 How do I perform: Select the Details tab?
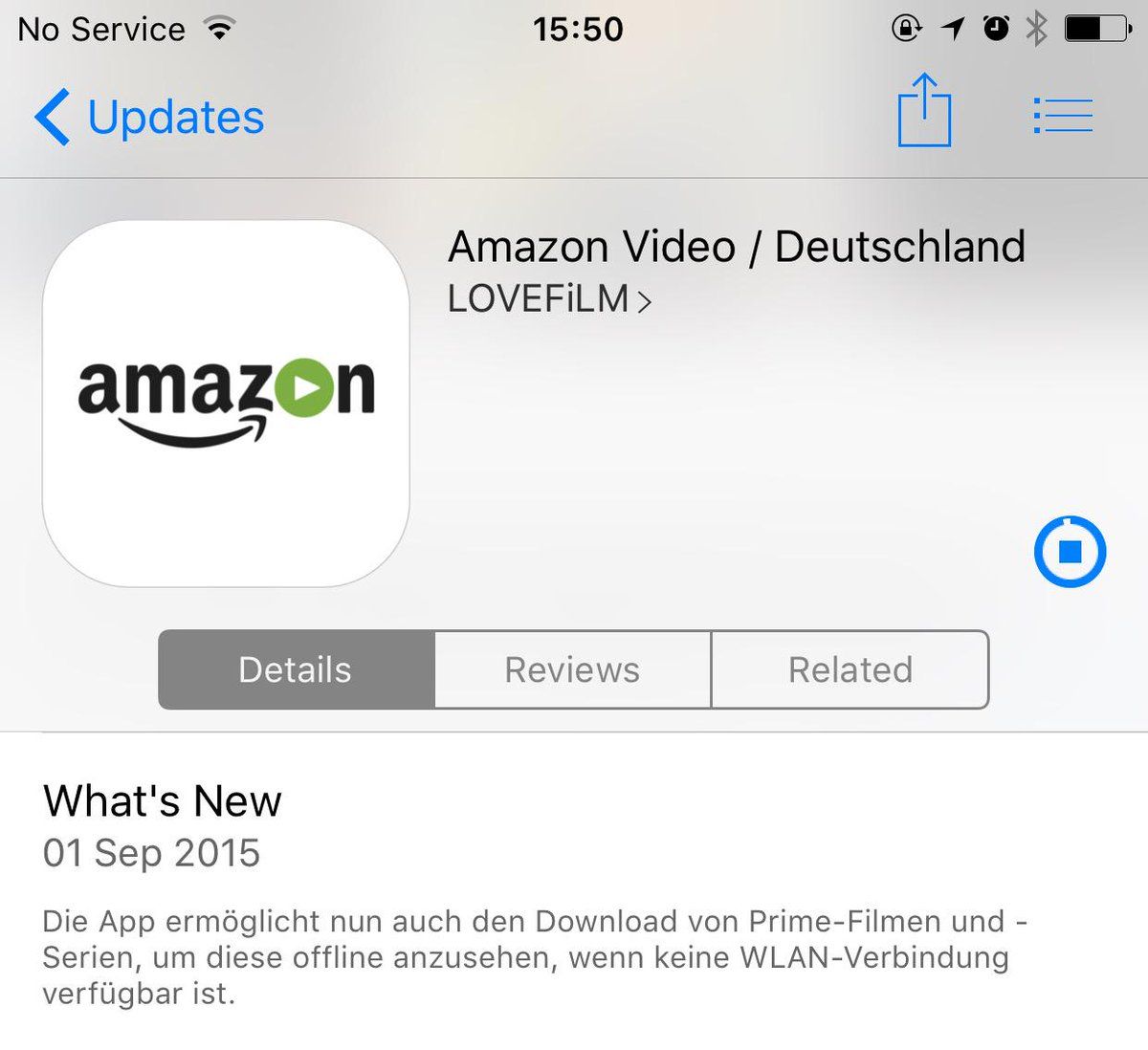296,669
